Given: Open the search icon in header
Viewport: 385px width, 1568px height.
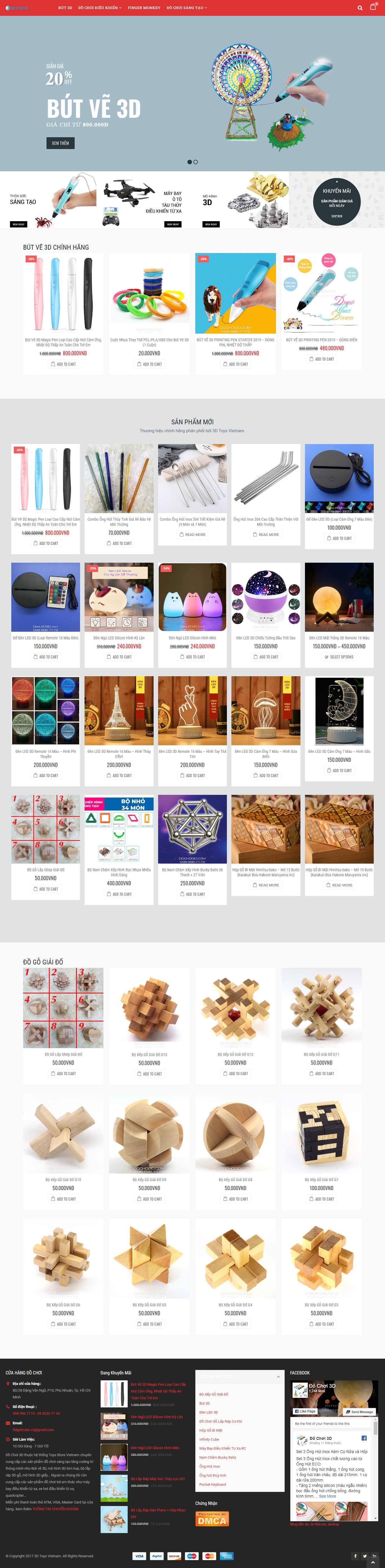Looking at the screenshot, I should (x=360, y=8).
